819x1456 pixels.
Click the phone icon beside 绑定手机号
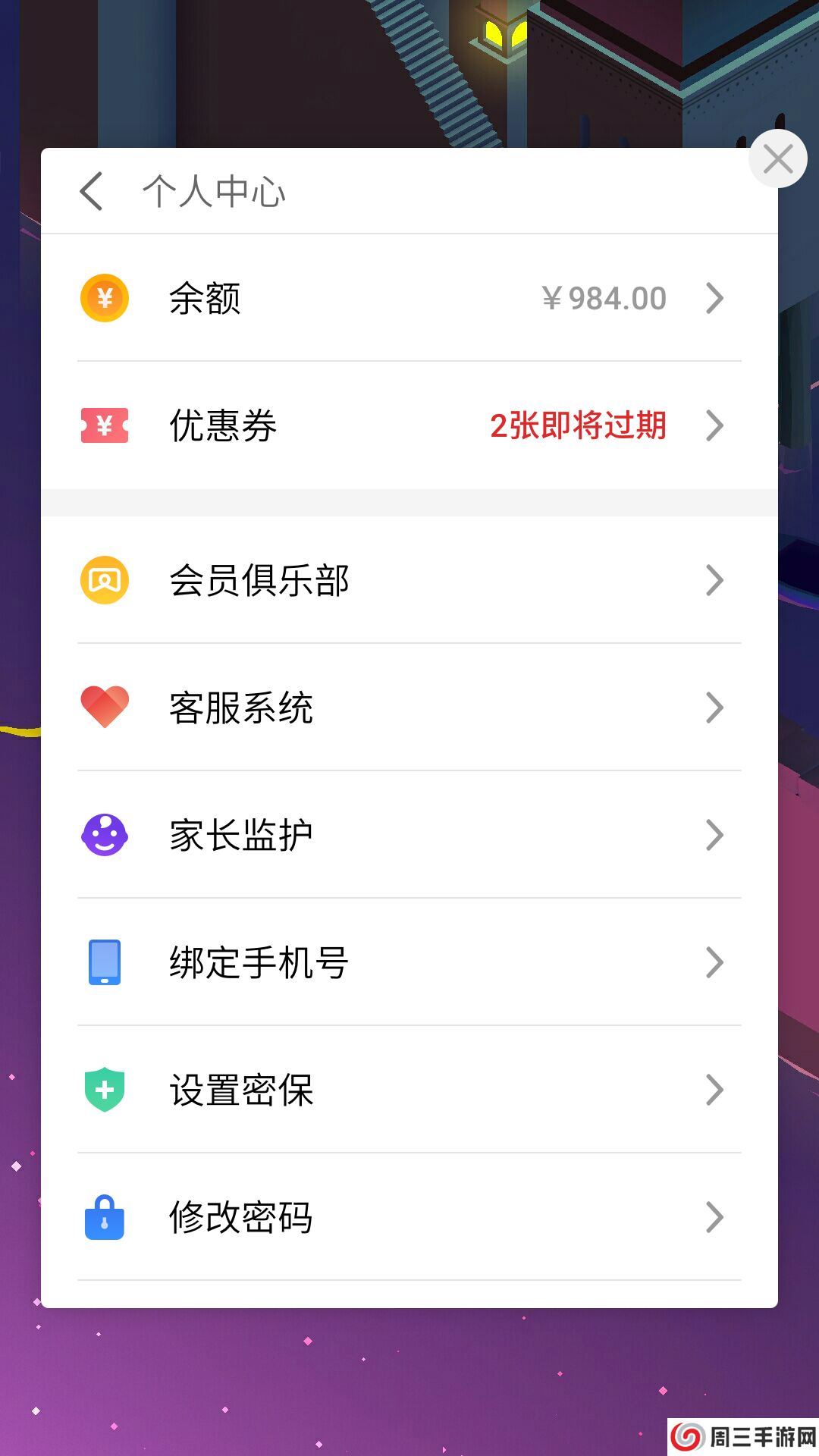[x=105, y=962]
